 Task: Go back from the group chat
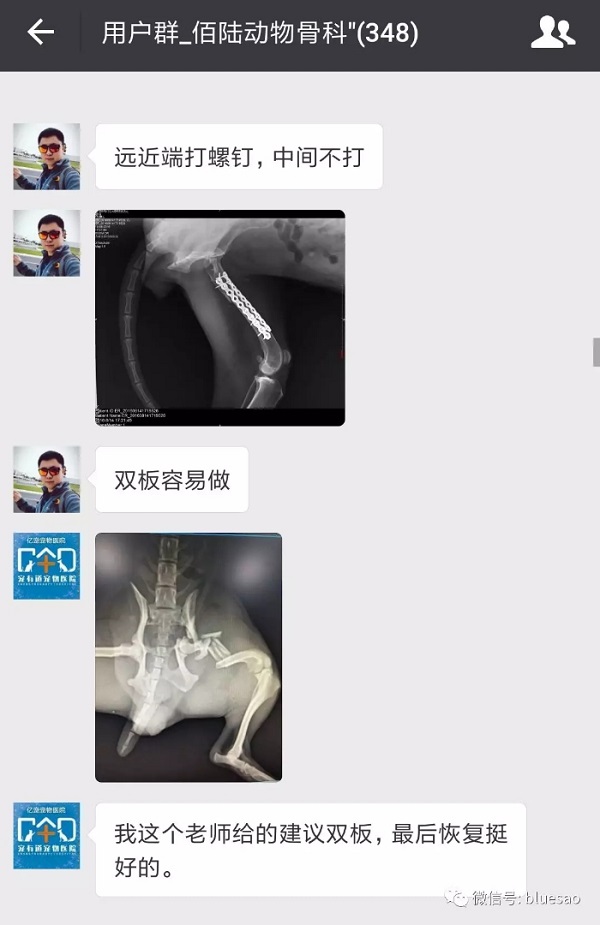point(40,33)
